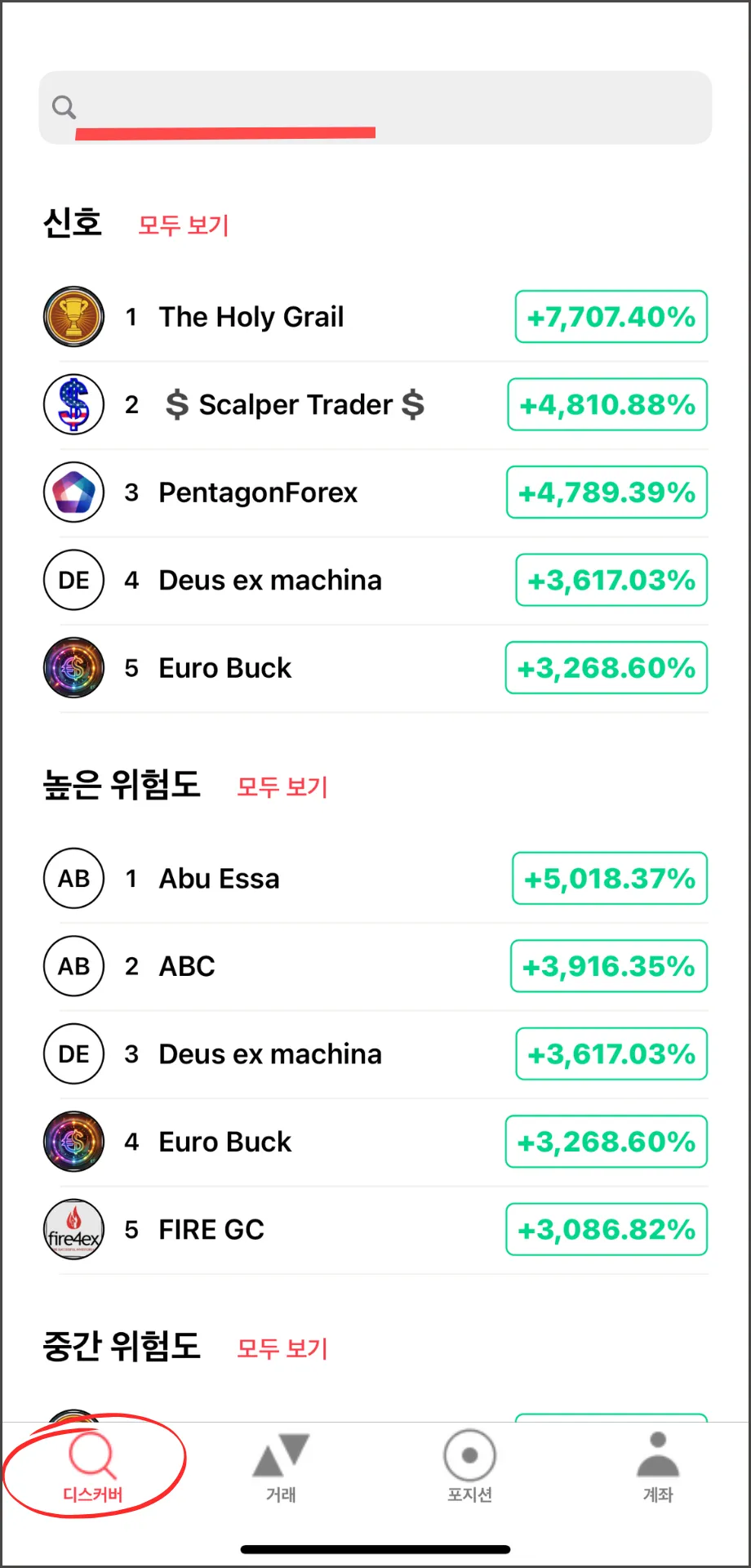Open The Holy Grail signal

click(375, 317)
